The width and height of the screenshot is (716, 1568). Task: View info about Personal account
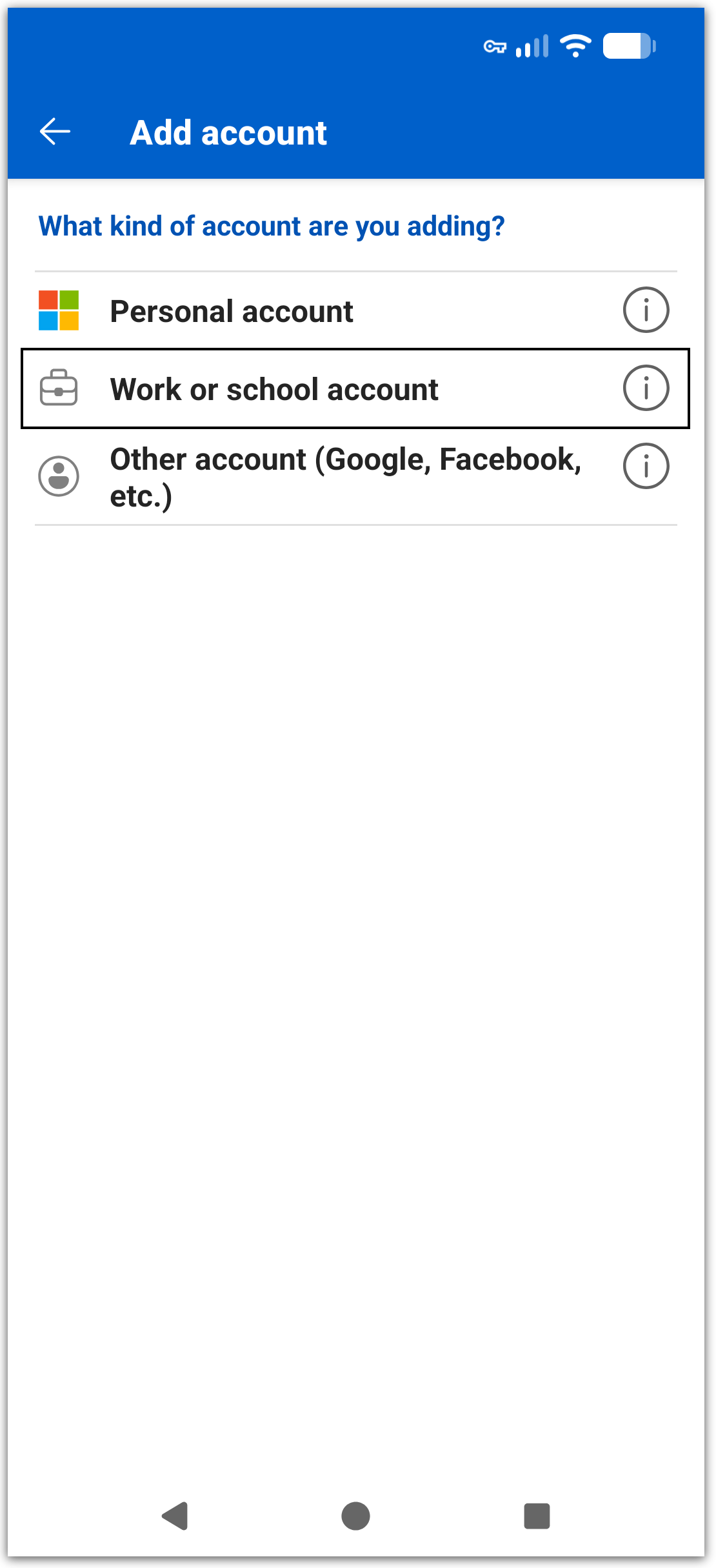coord(646,310)
